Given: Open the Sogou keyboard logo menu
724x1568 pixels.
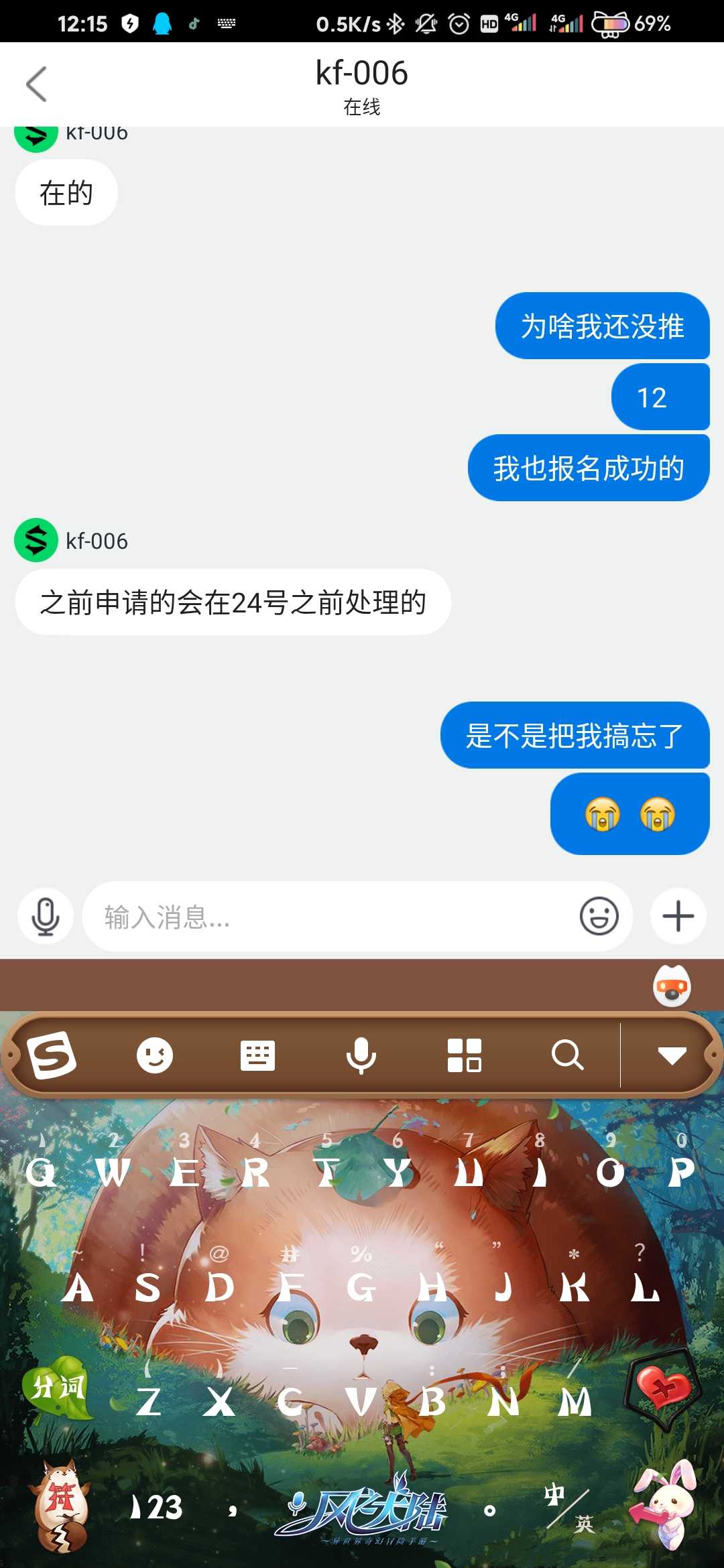Looking at the screenshot, I should pos(52,1055).
